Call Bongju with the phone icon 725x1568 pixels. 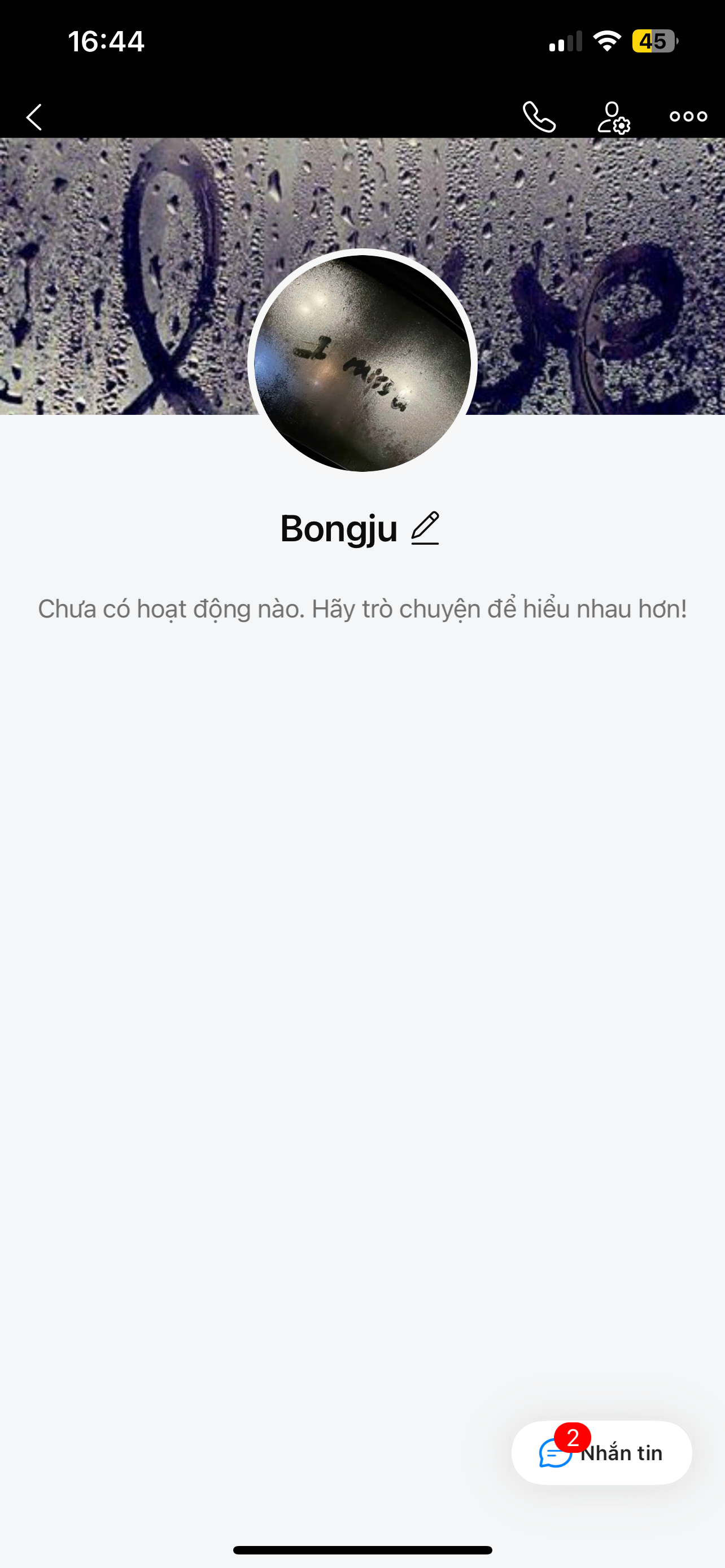tap(539, 117)
